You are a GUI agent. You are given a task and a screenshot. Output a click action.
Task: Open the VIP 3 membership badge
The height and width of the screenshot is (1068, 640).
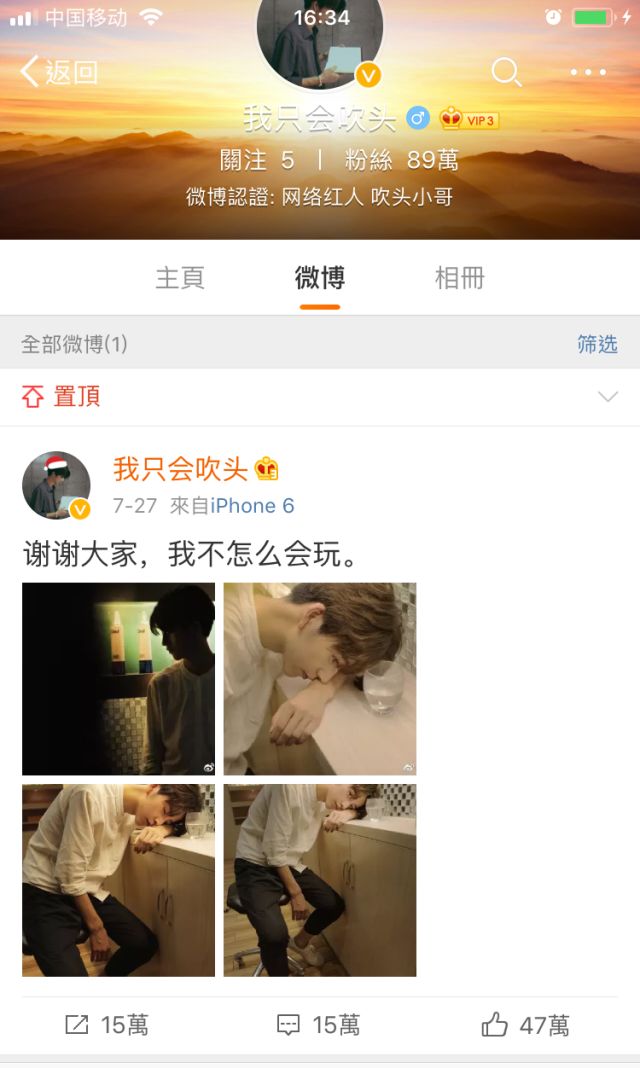pos(469,120)
